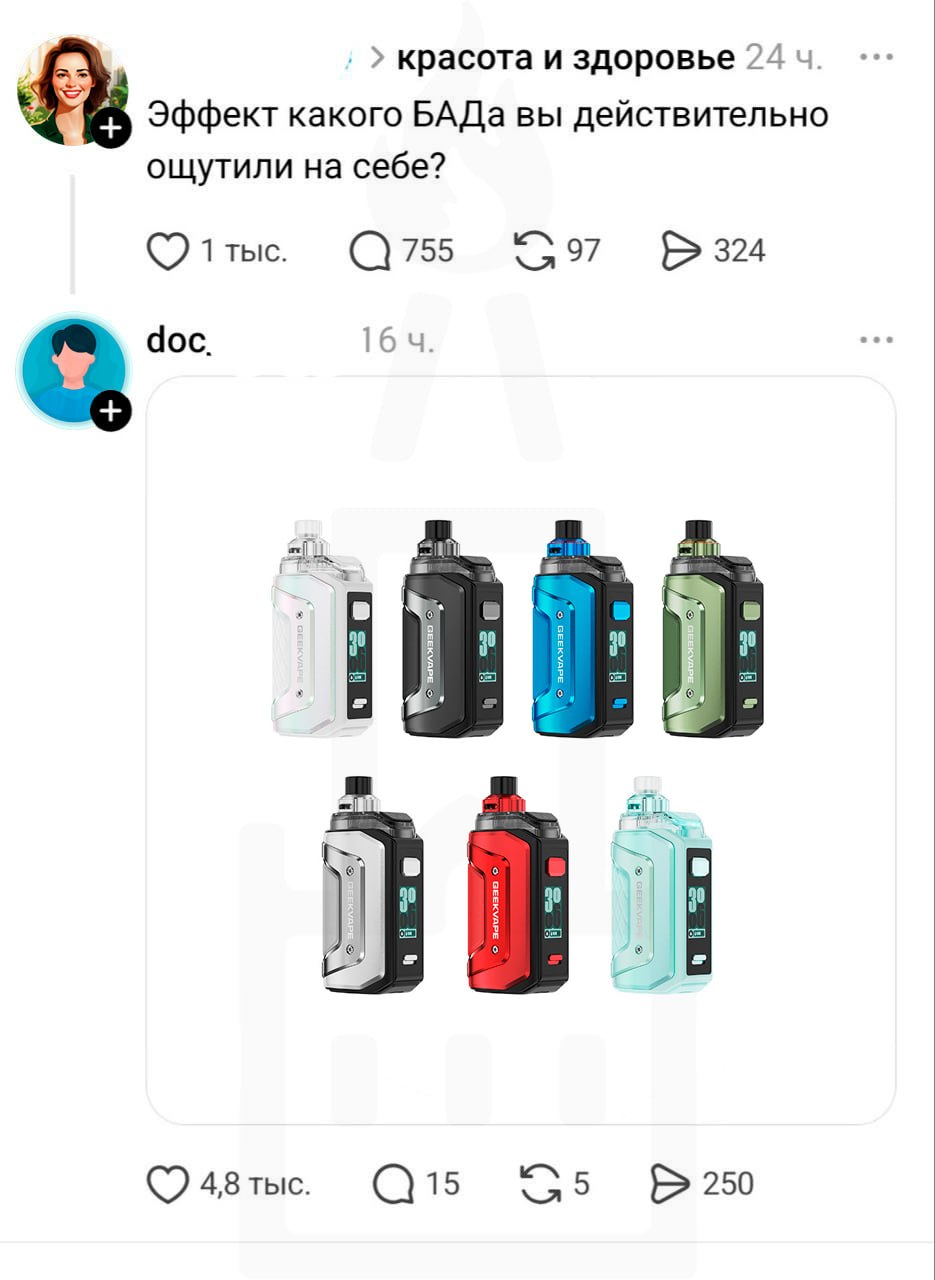The width and height of the screenshot is (935, 1280).
Task: Open overflow menu of the БАД question post
Action: pos(876,58)
